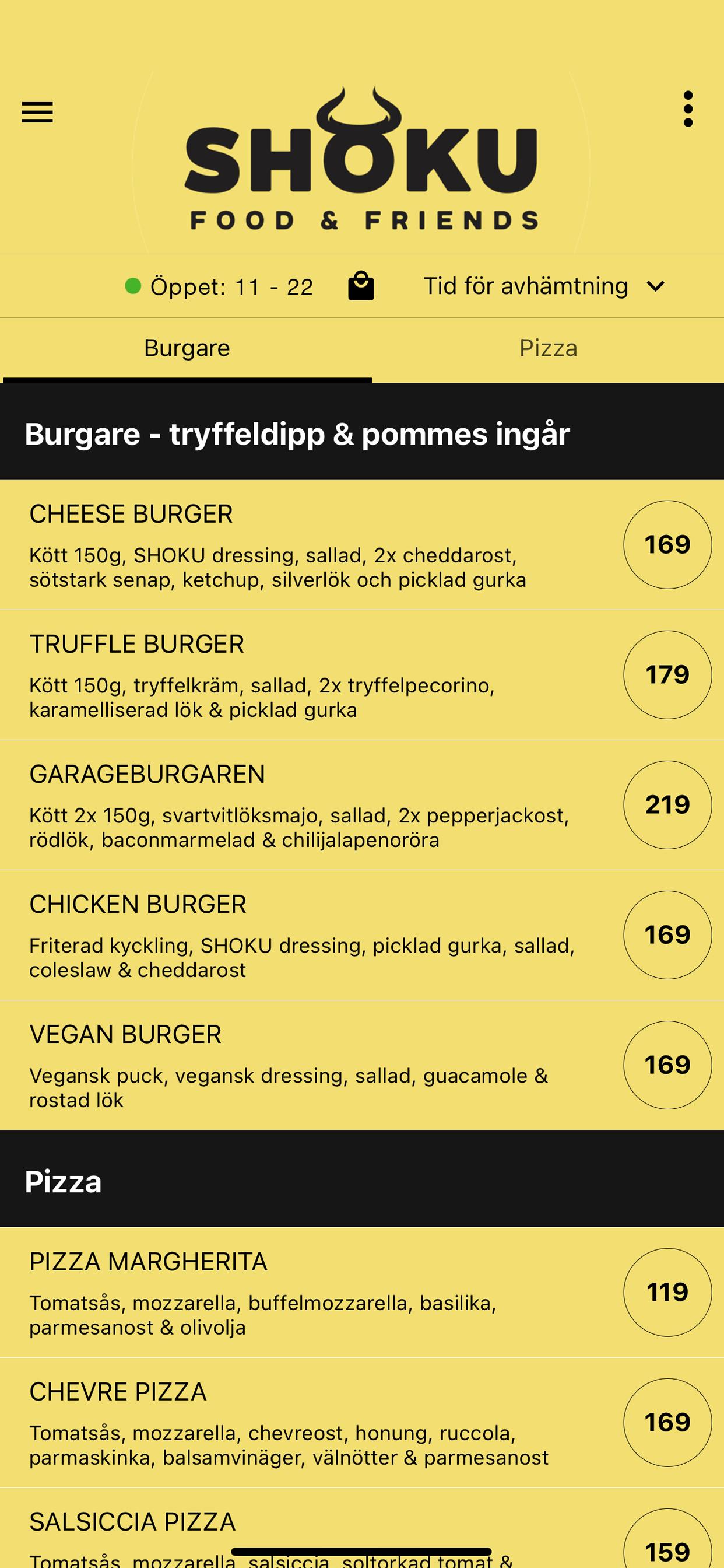
Task: Choose the Garageburgaren item
Action: [x=362, y=806]
